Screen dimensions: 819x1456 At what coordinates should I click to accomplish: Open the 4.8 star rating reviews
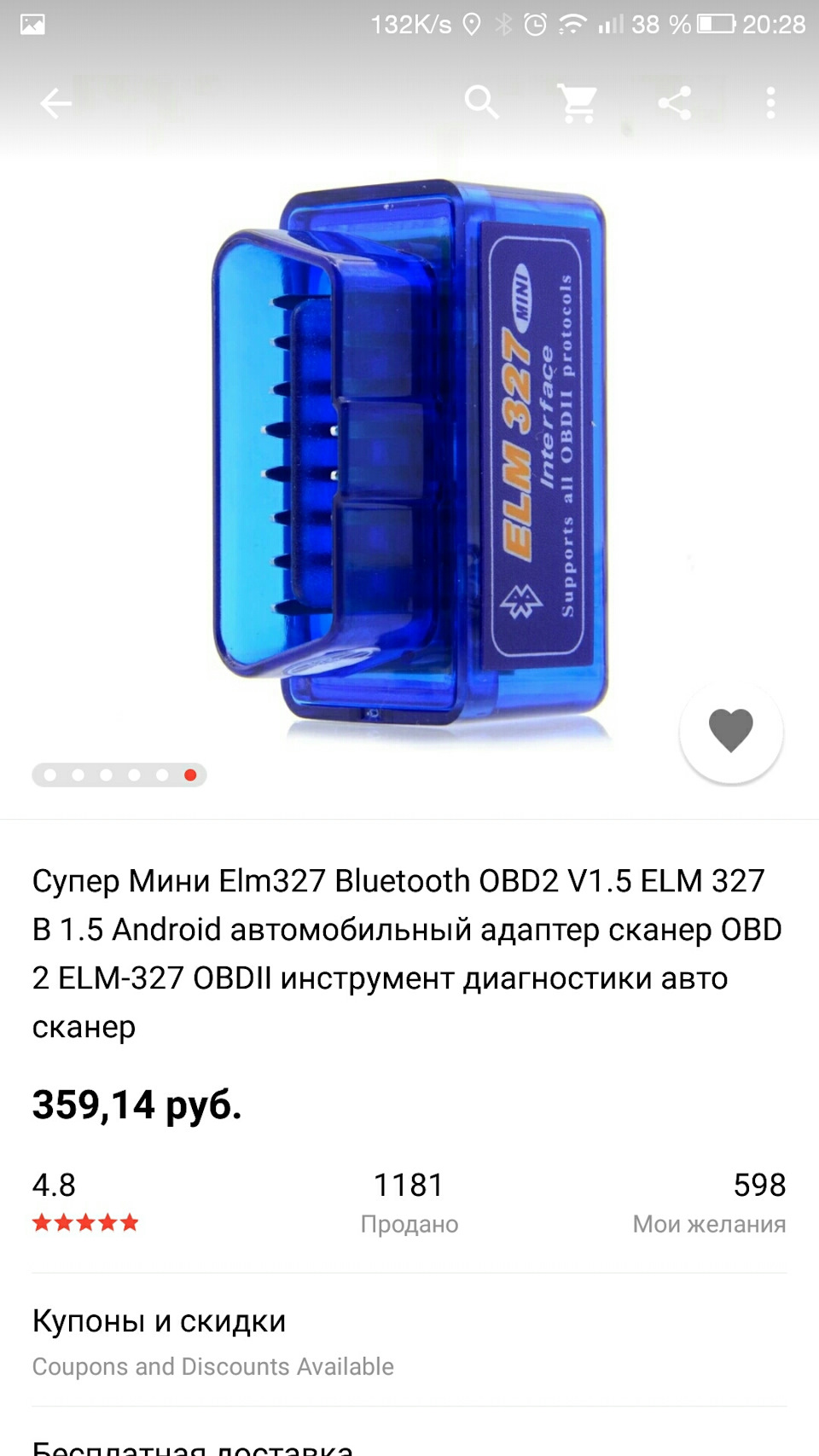[x=84, y=1201]
